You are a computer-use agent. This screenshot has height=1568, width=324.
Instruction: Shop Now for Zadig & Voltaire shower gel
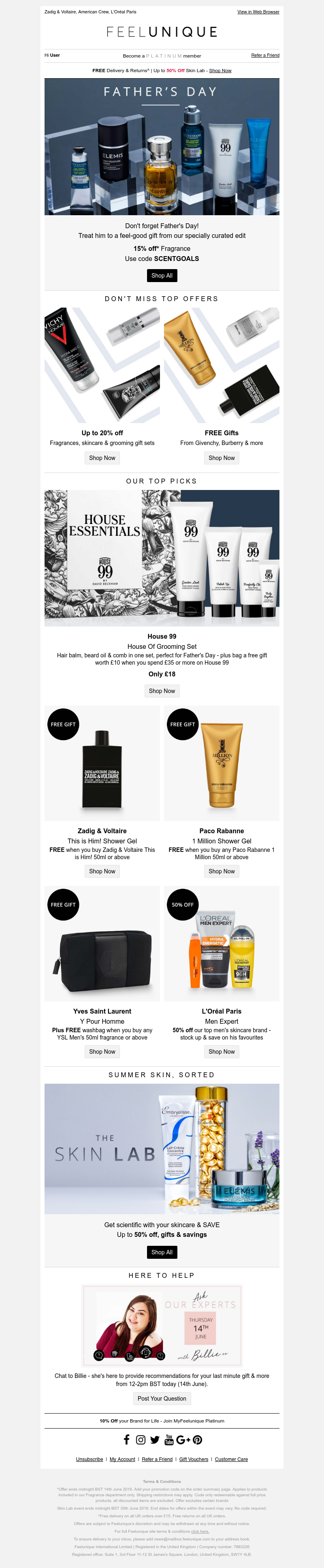click(x=102, y=871)
